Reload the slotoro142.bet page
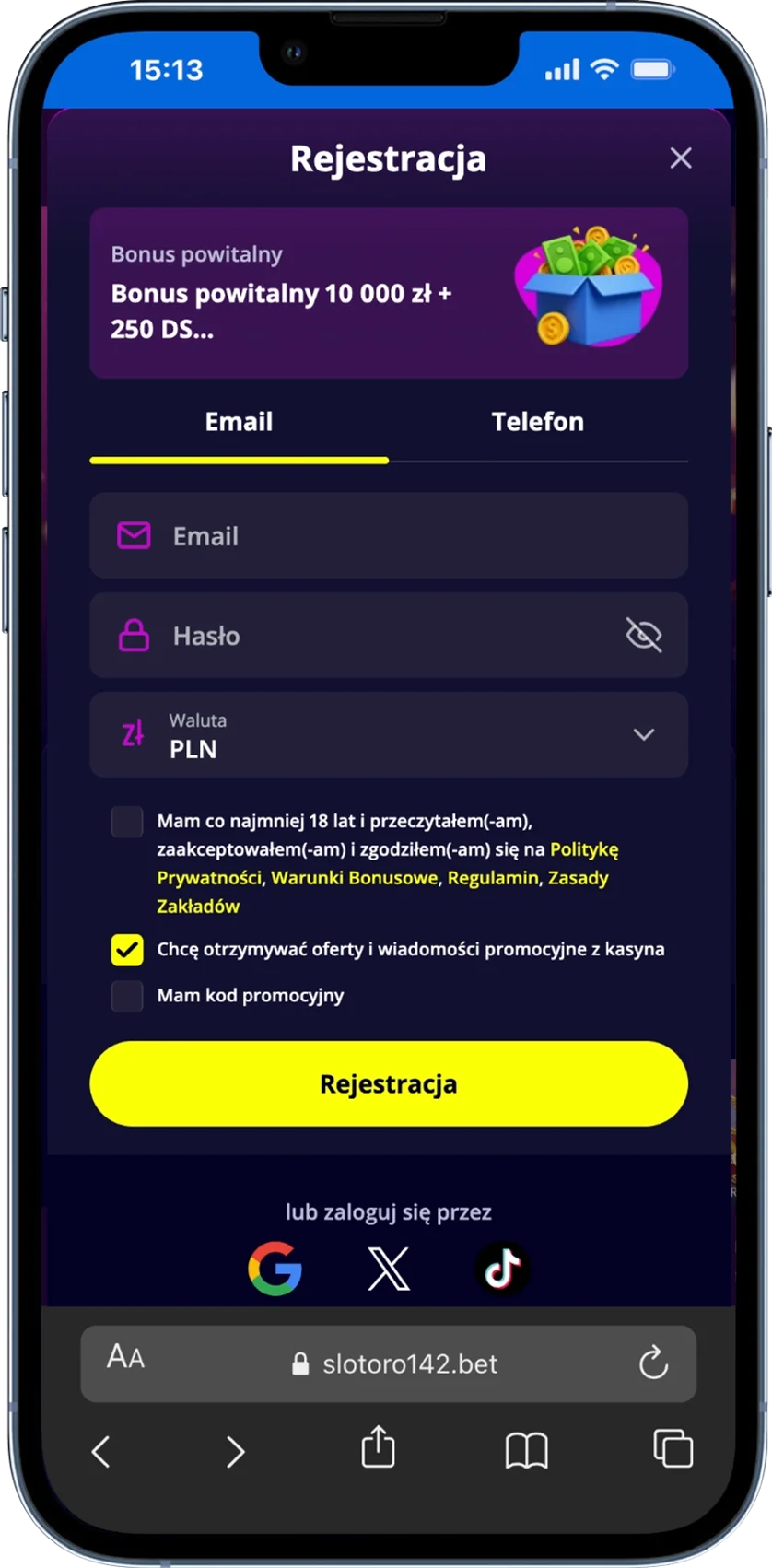This screenshot has height=1568, width=772. click(653, 1363)
